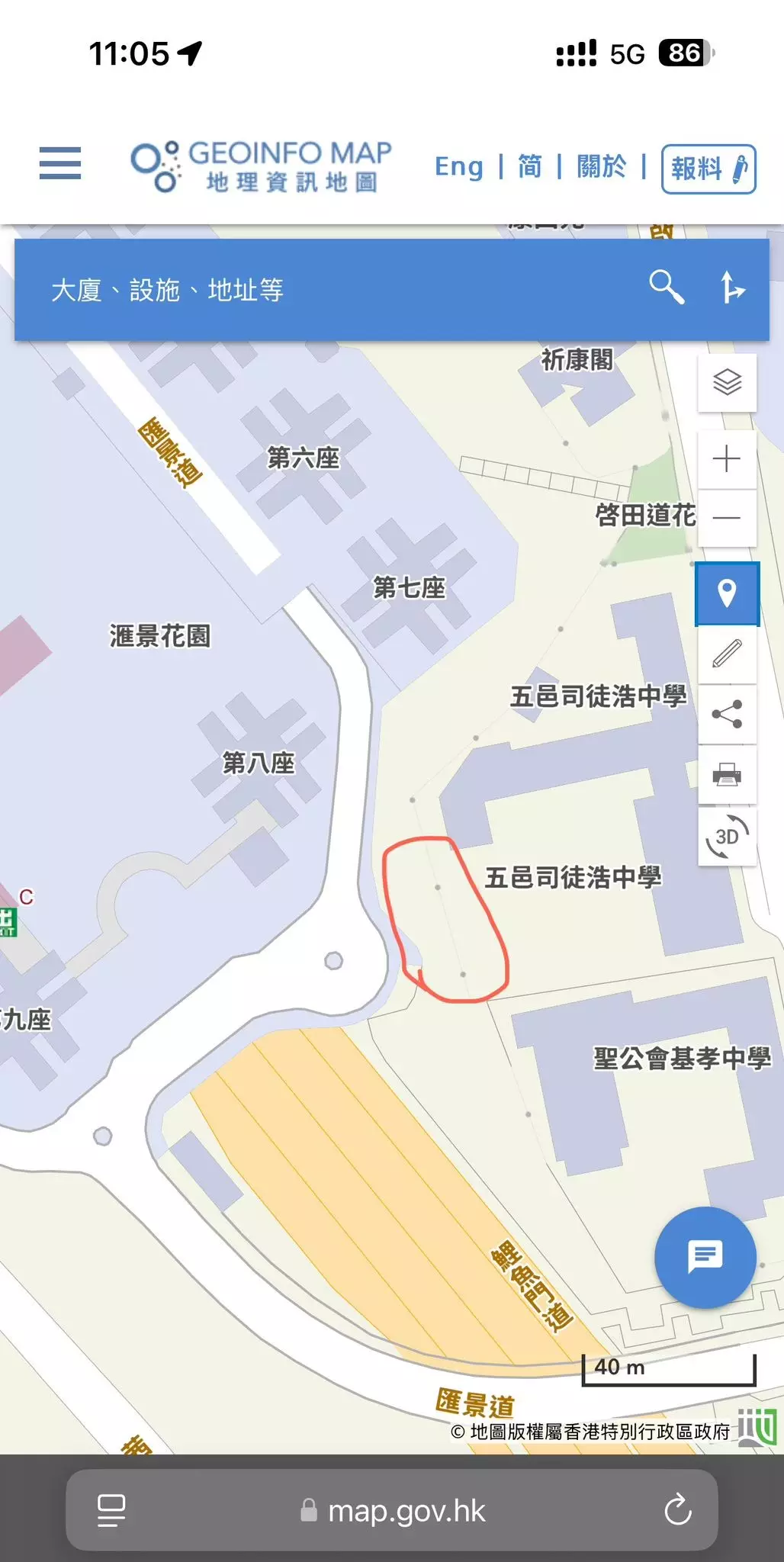The image size is (784, 1562).
Task: Open the chat feedback bubble
Action: coord(705,1257)
